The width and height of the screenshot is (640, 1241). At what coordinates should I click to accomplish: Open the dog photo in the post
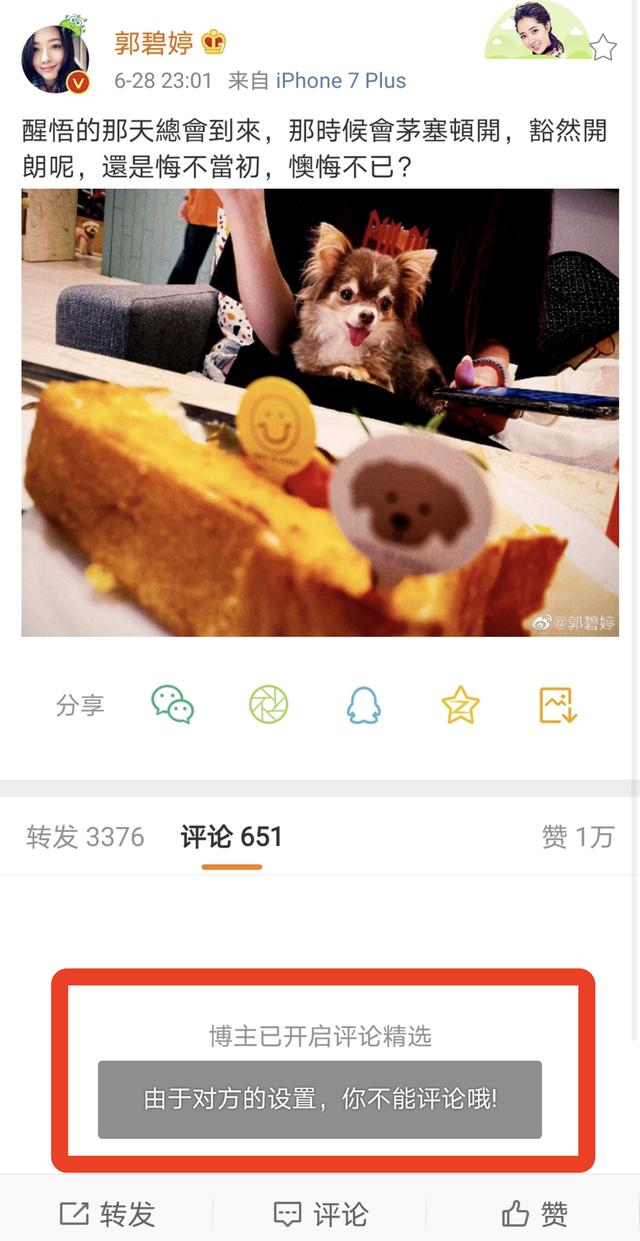[x=320, y=412]
